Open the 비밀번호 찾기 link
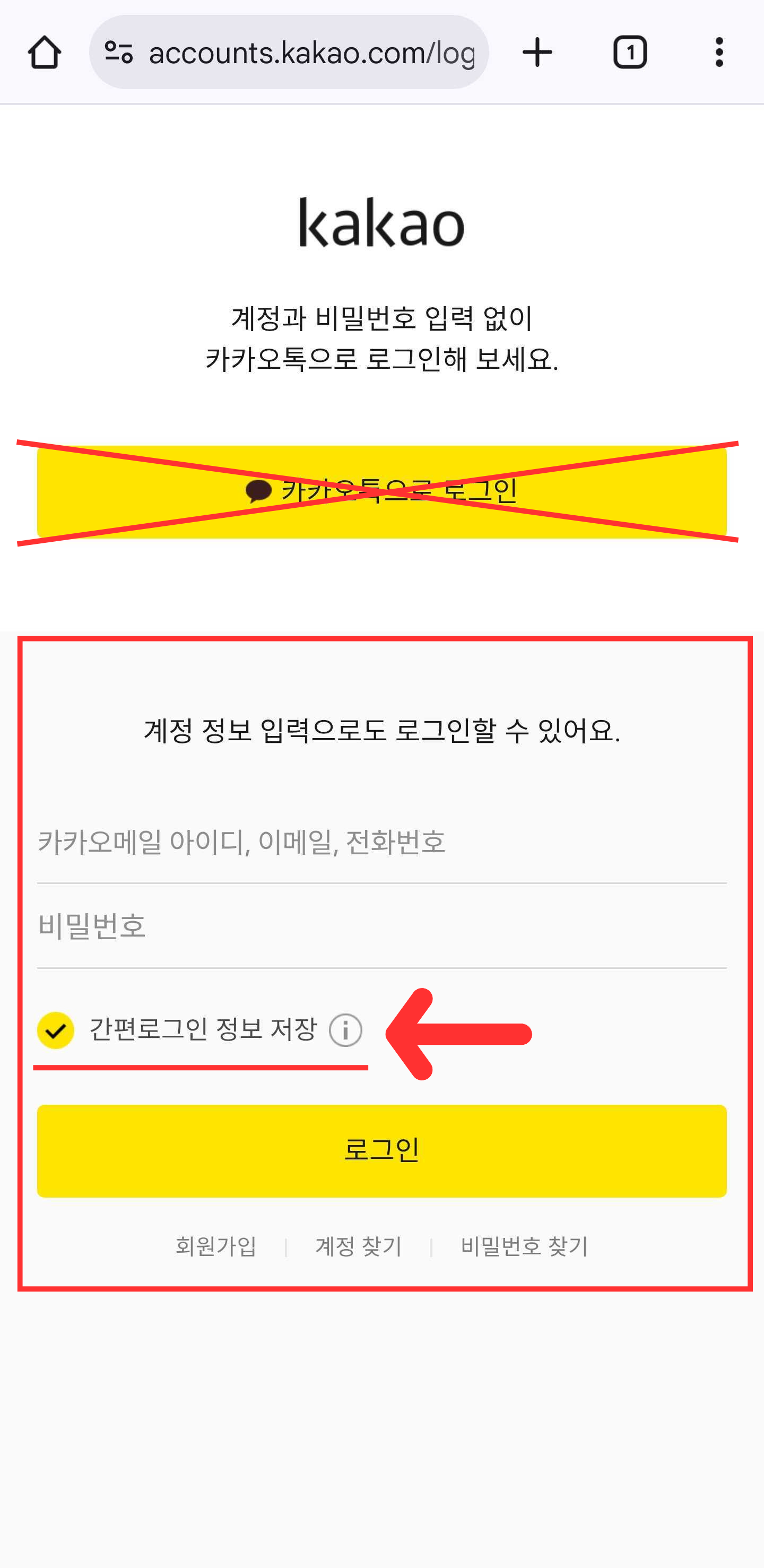 [524, 1246]
